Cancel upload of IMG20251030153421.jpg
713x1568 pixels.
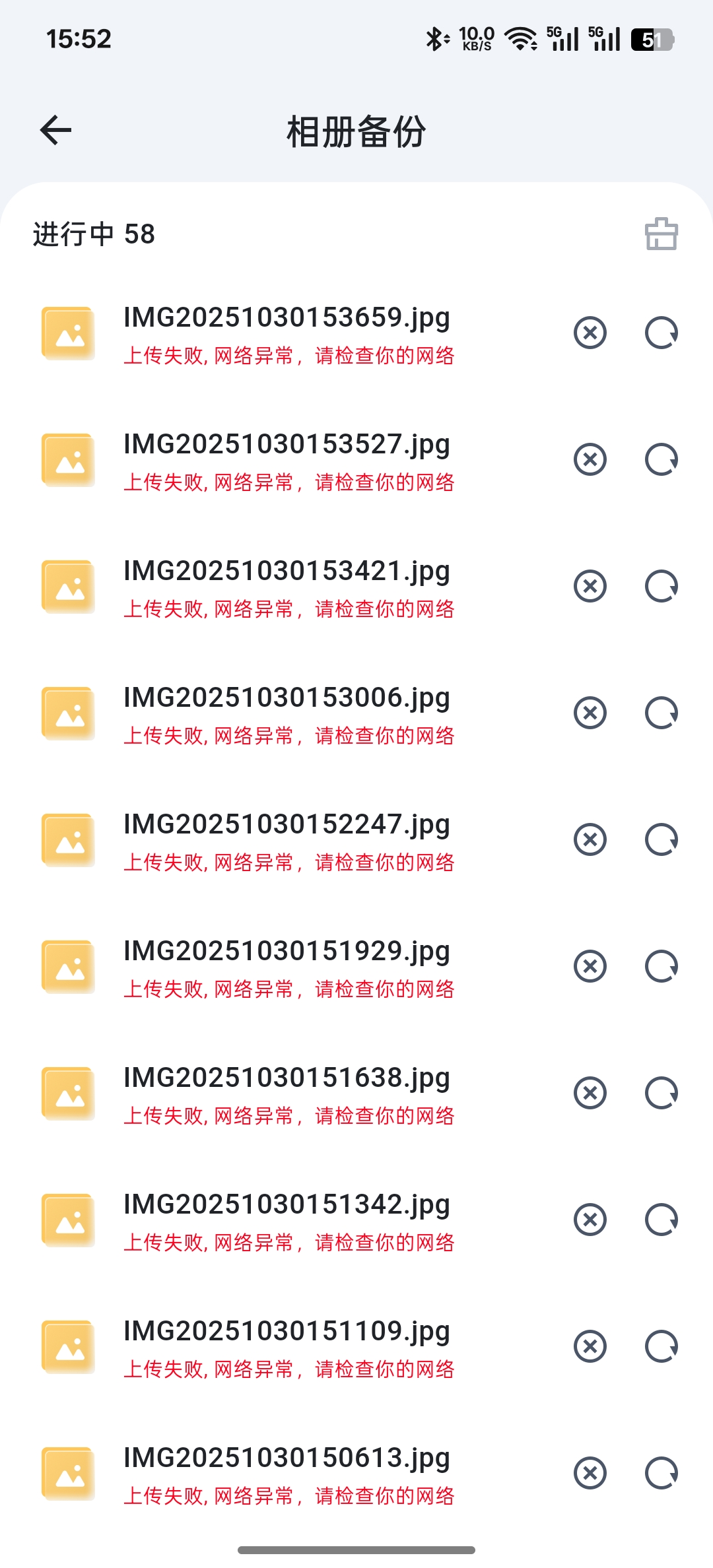[x=590, y=587]
